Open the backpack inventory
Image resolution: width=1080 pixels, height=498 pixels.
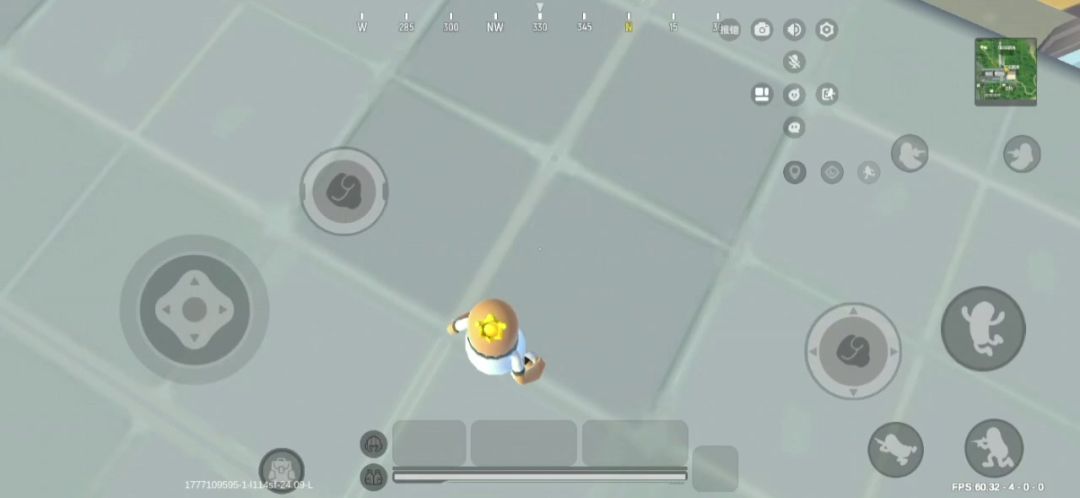pyautogui.click(x=281, y=469)
